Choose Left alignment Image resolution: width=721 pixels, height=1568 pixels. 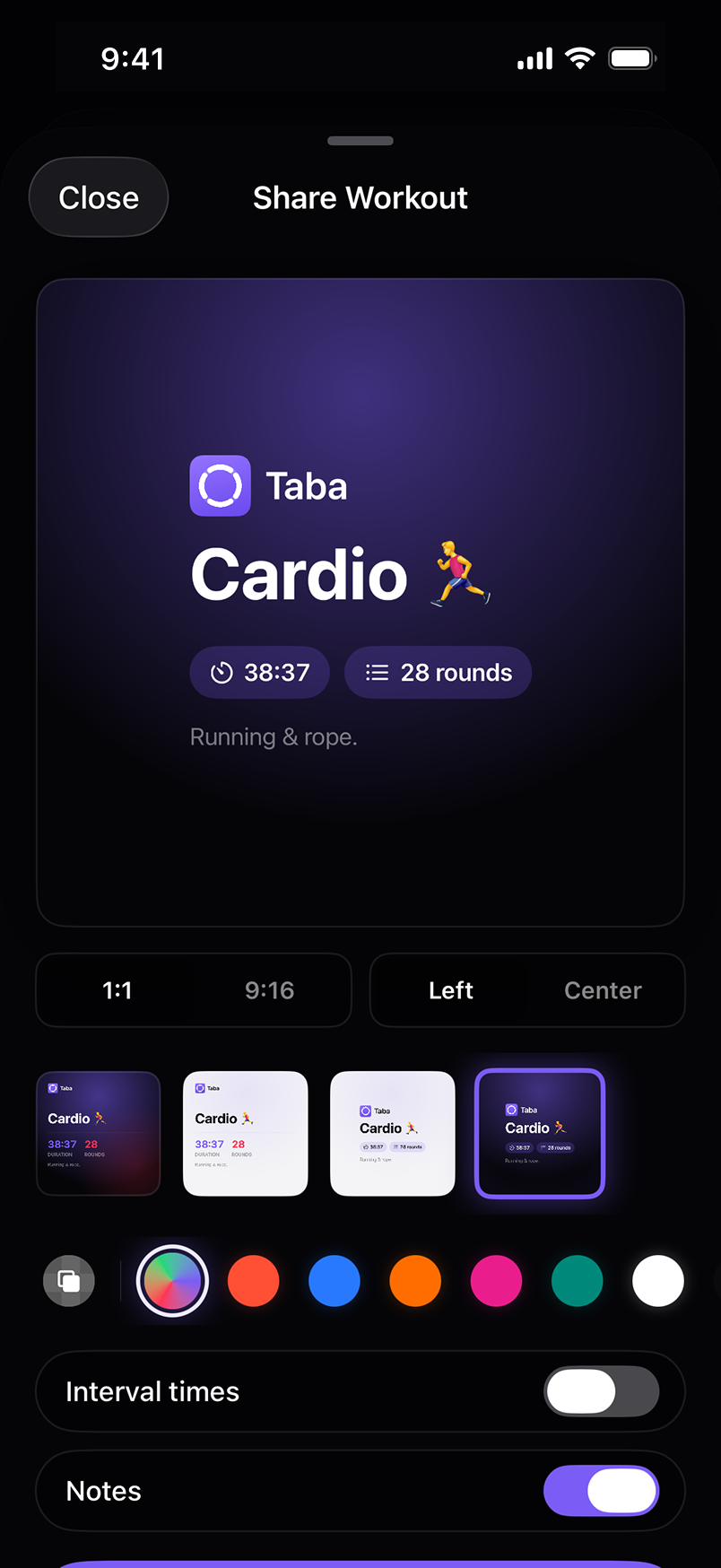click(451, 990)
